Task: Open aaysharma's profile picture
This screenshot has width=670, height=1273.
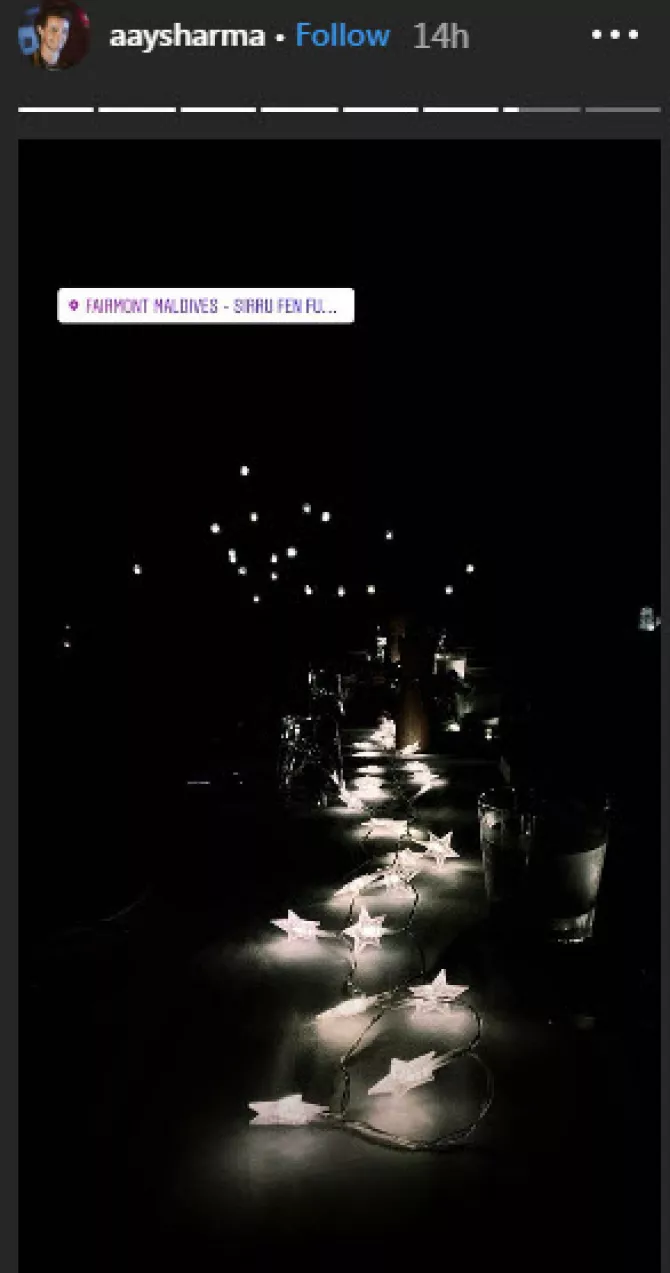Action: [53, 36]
